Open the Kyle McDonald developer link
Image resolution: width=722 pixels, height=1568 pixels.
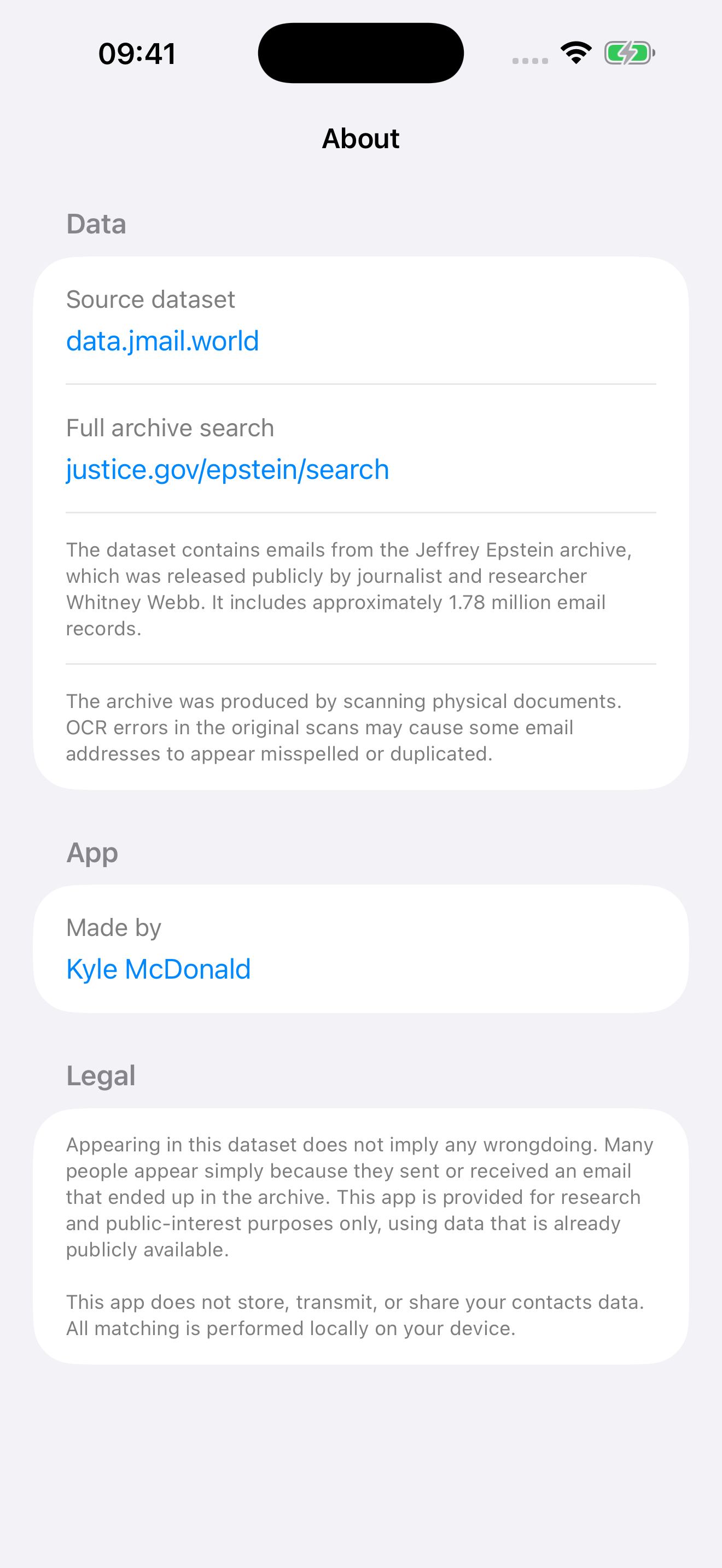158,968
